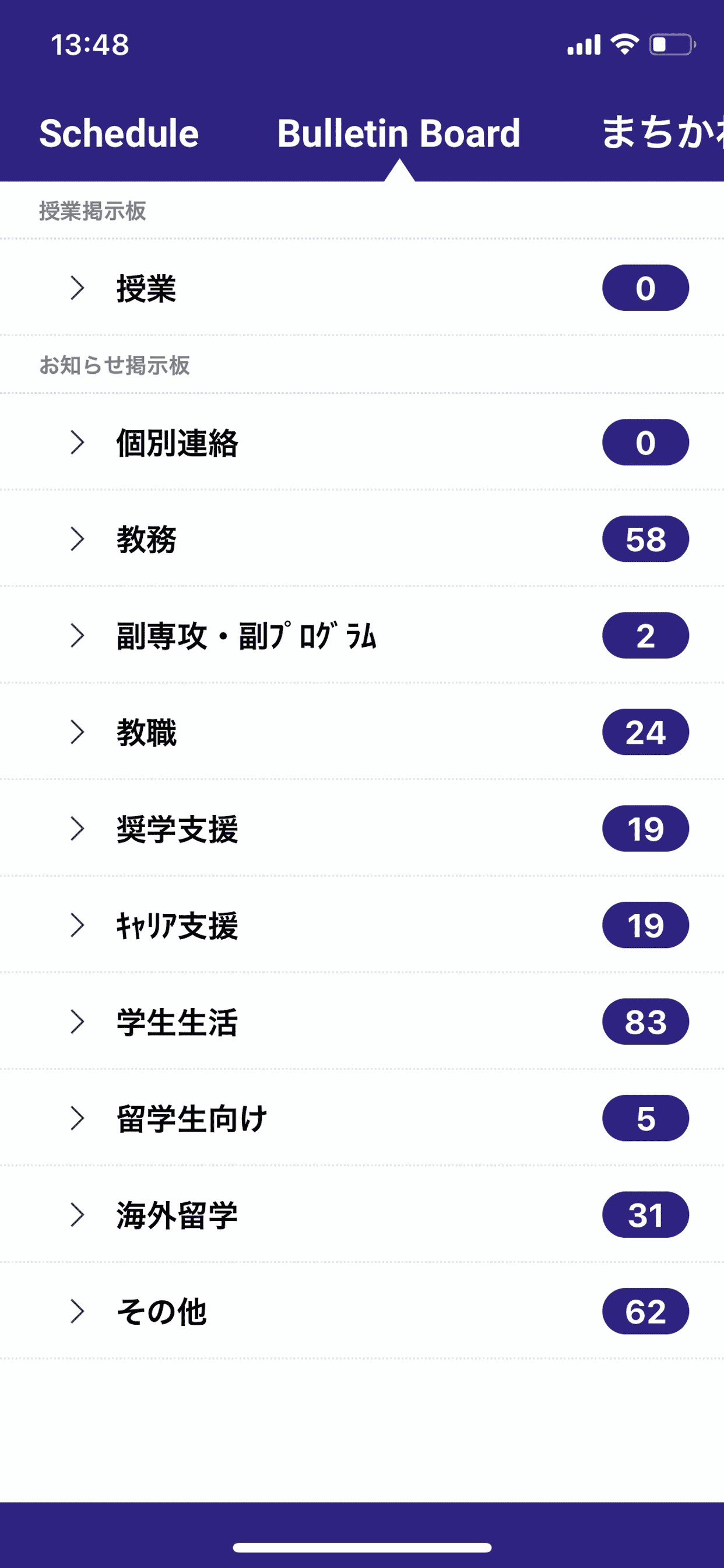
Task: Select the Bulletin Board tab
Action: pos(399,134)
